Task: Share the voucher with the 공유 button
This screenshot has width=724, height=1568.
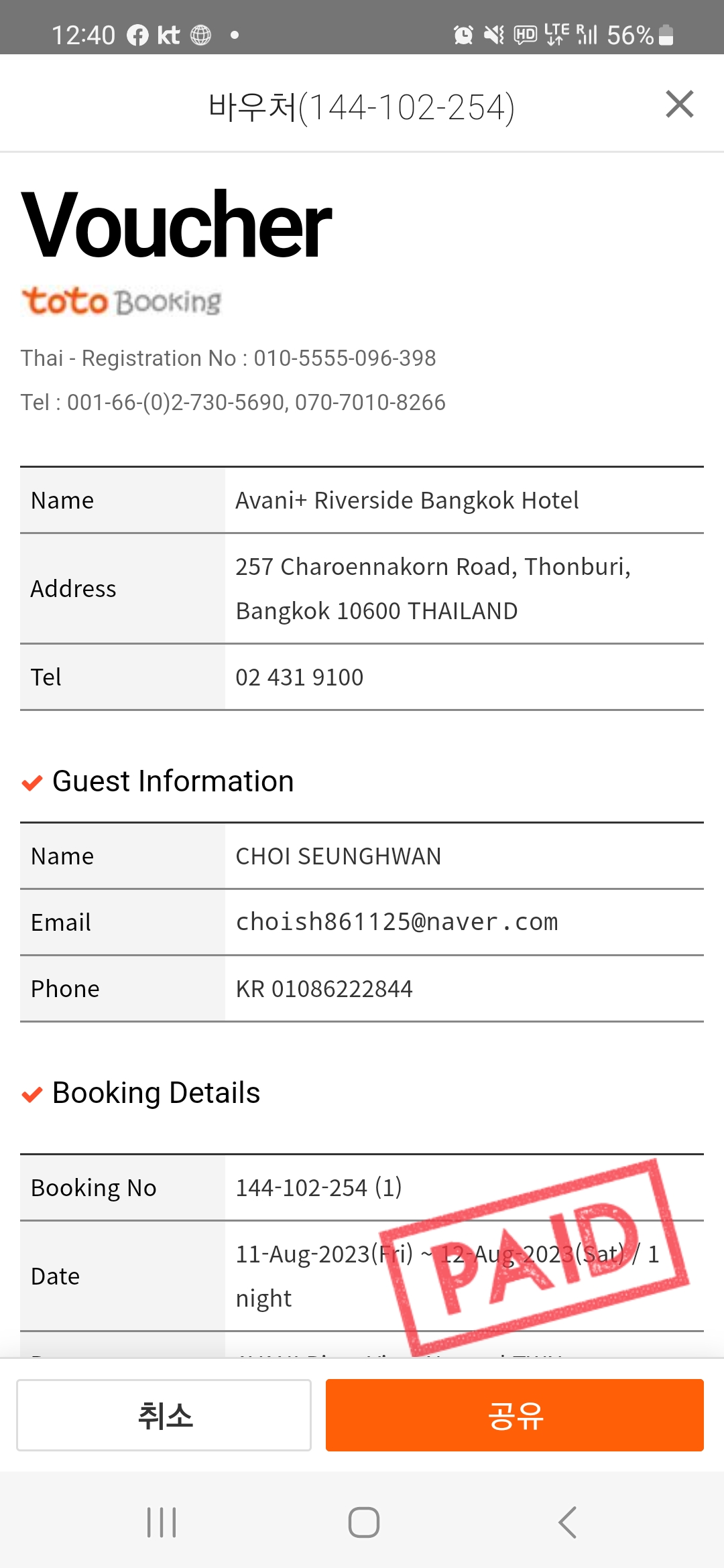Action: [x=514, y=1415]
